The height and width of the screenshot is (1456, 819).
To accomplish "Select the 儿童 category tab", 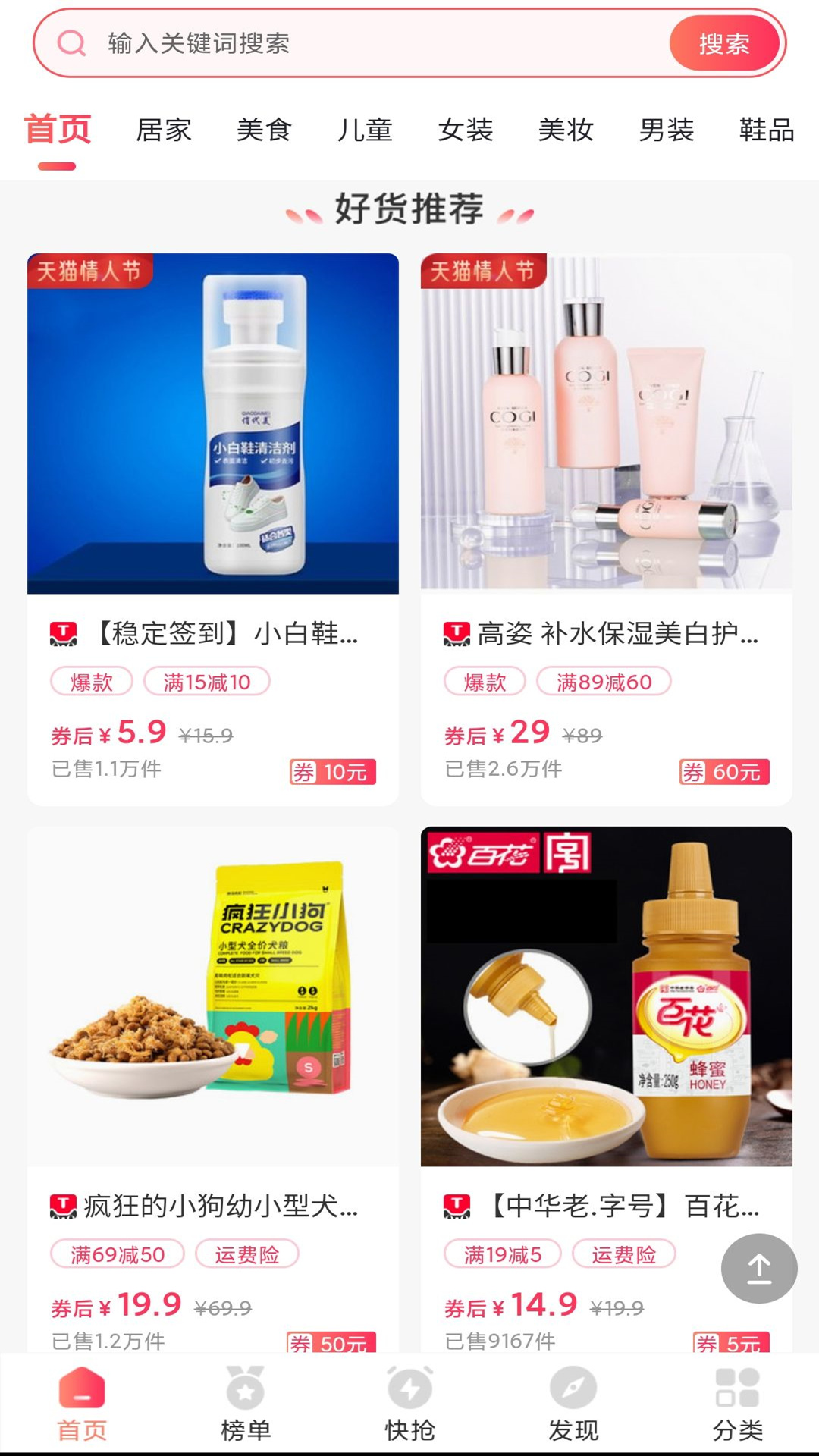I will tap(365, 130).
